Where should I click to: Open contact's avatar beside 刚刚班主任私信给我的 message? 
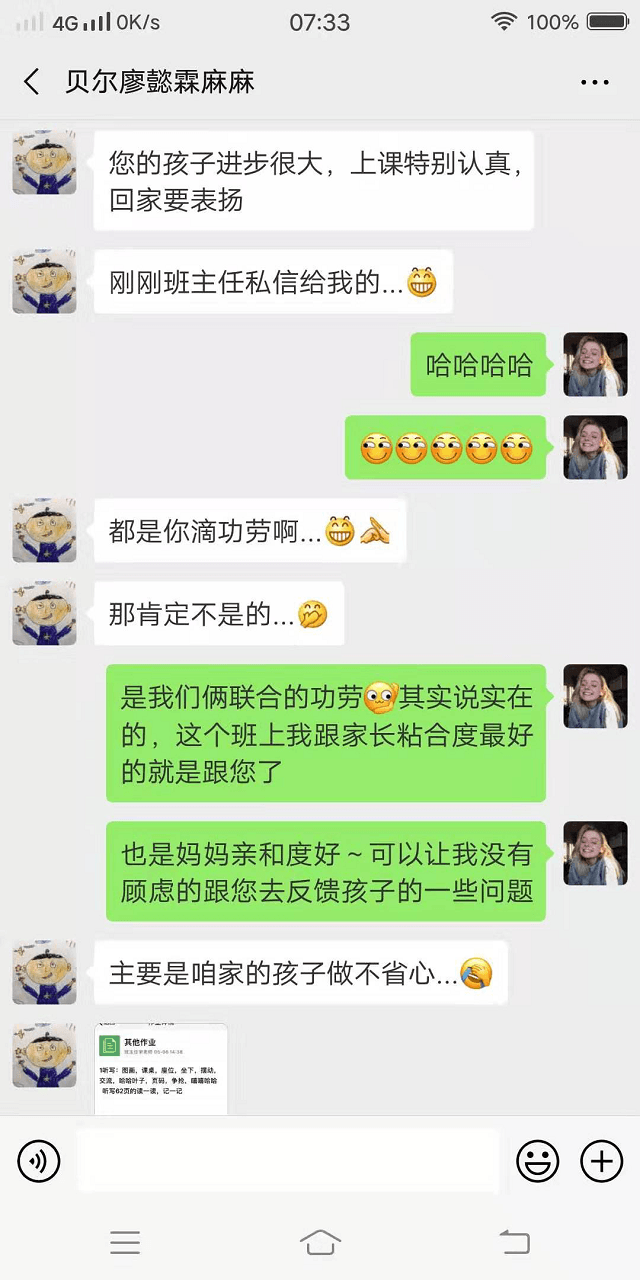(x=44, y=282)
